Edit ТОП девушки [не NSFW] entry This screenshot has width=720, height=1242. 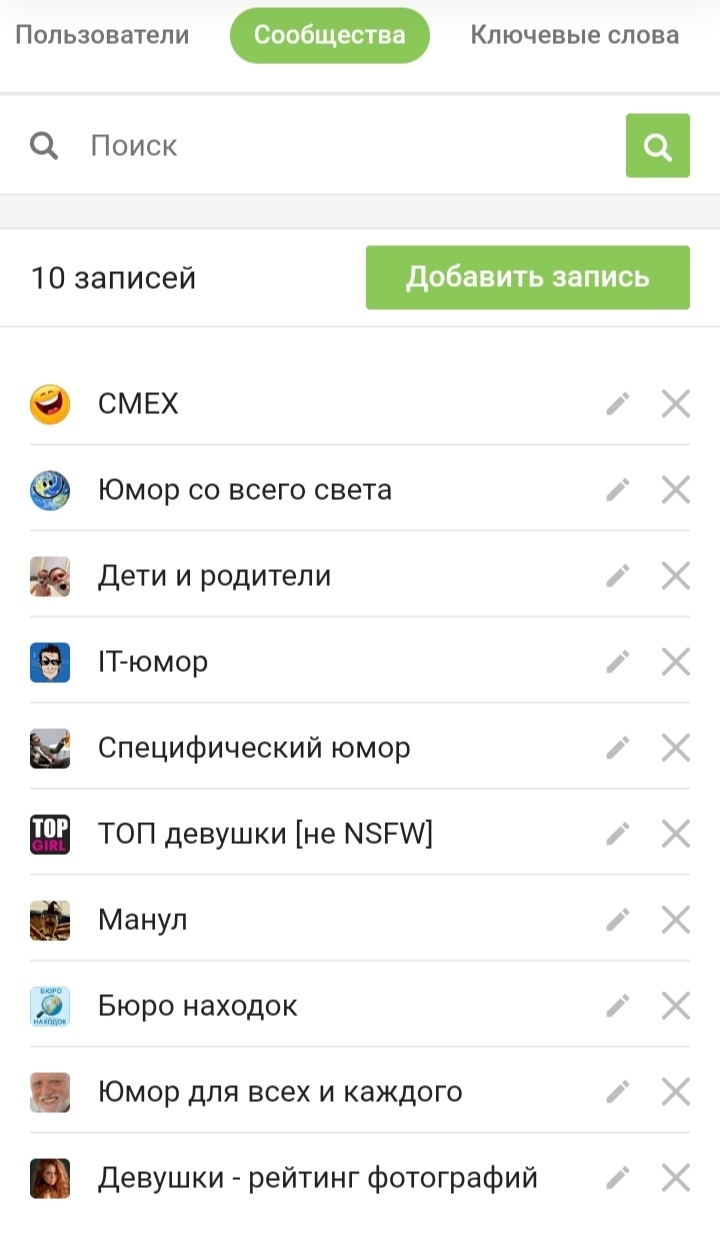[x=618, y=834]
